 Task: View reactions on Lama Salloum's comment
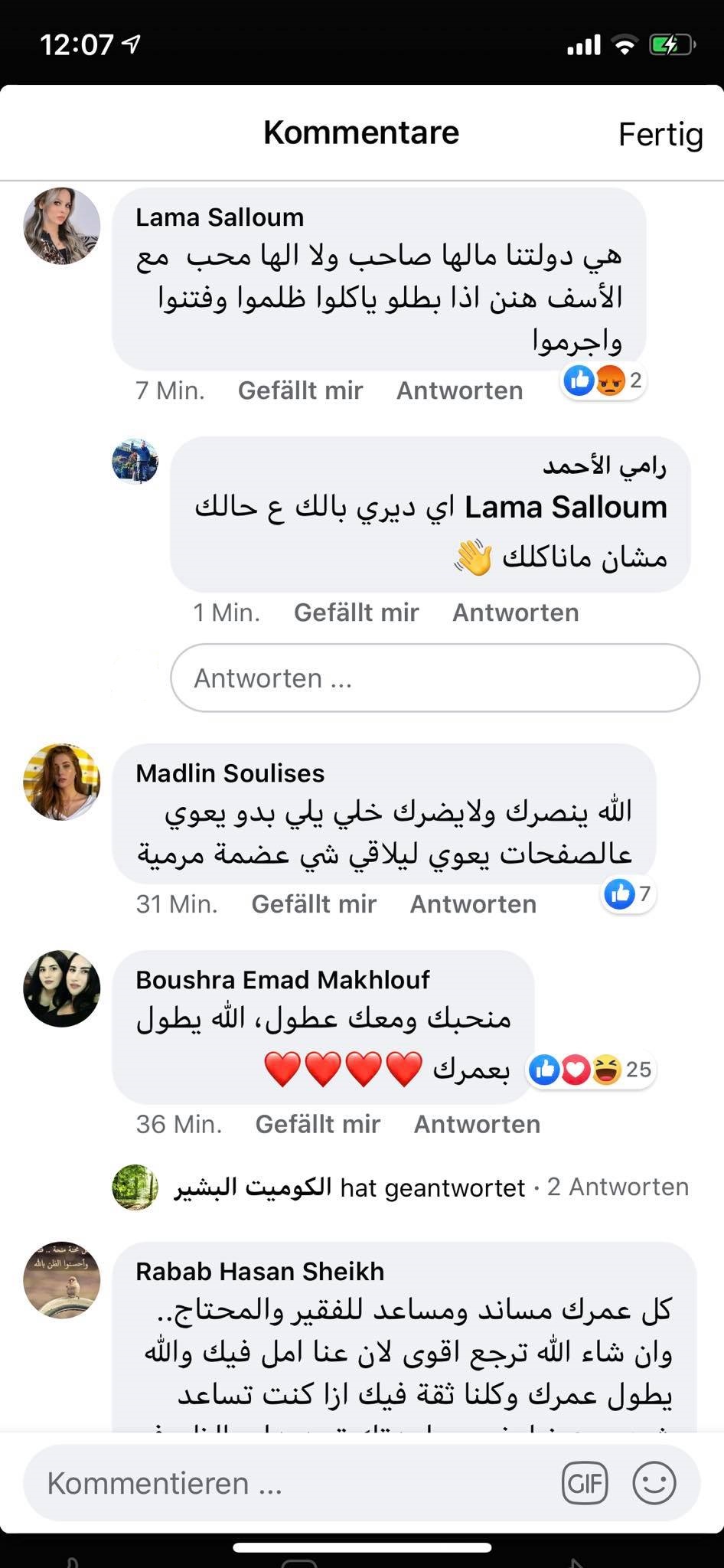[x=603, y=380]
